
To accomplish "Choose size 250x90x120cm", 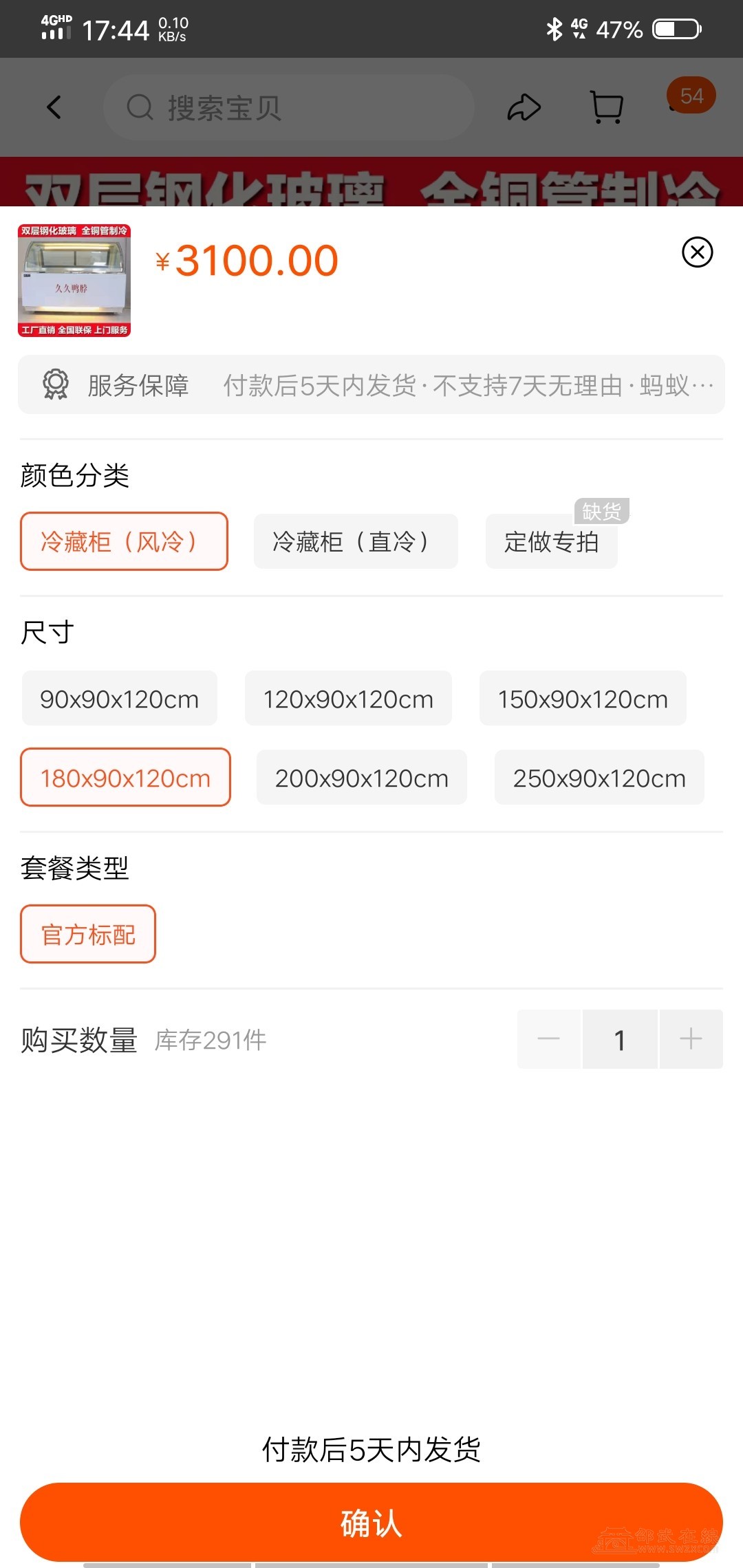I will click(x=599, y=778).
